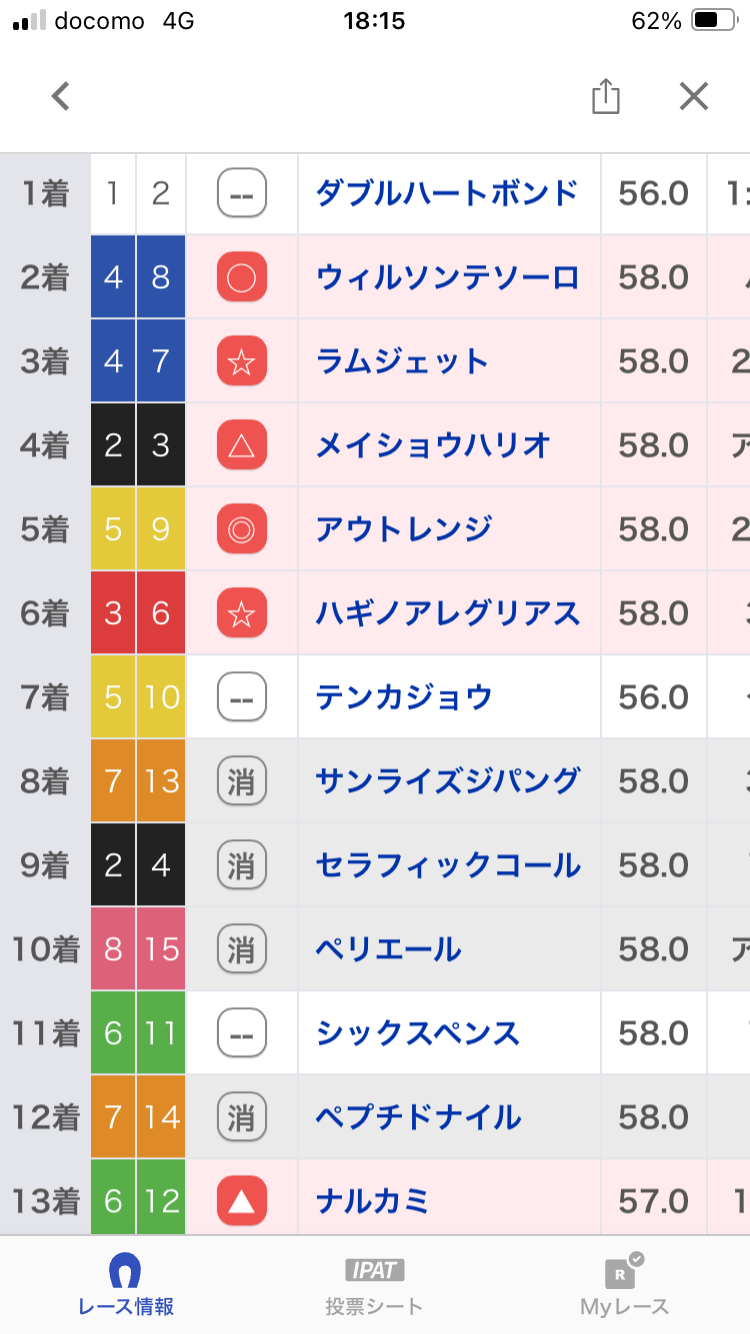This screenshot has height=1334, width=750.
Task: Open horse ウィルソンテソーロ details
Action: [447, 277]
